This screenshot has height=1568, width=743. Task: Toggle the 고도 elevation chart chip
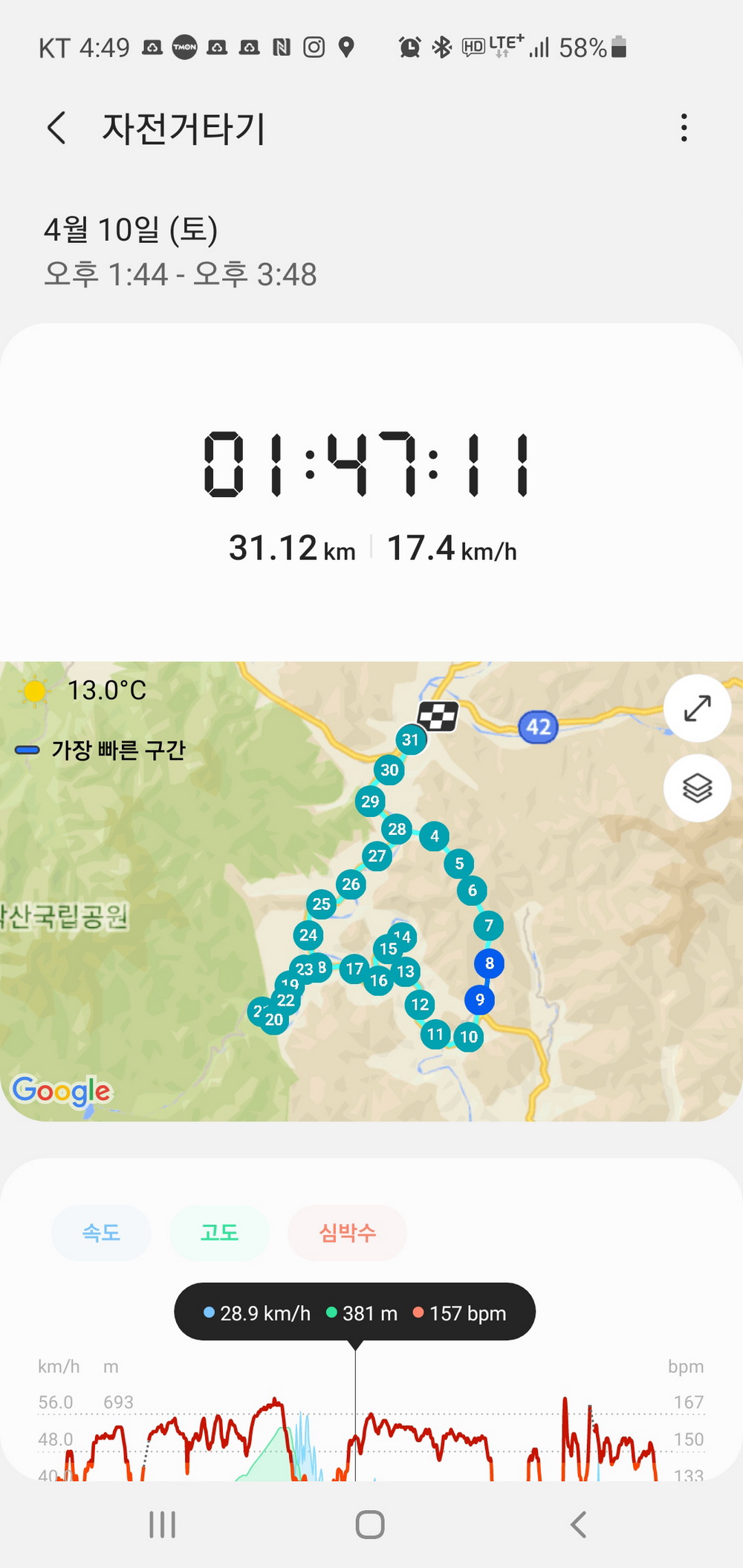(219, 1233)
